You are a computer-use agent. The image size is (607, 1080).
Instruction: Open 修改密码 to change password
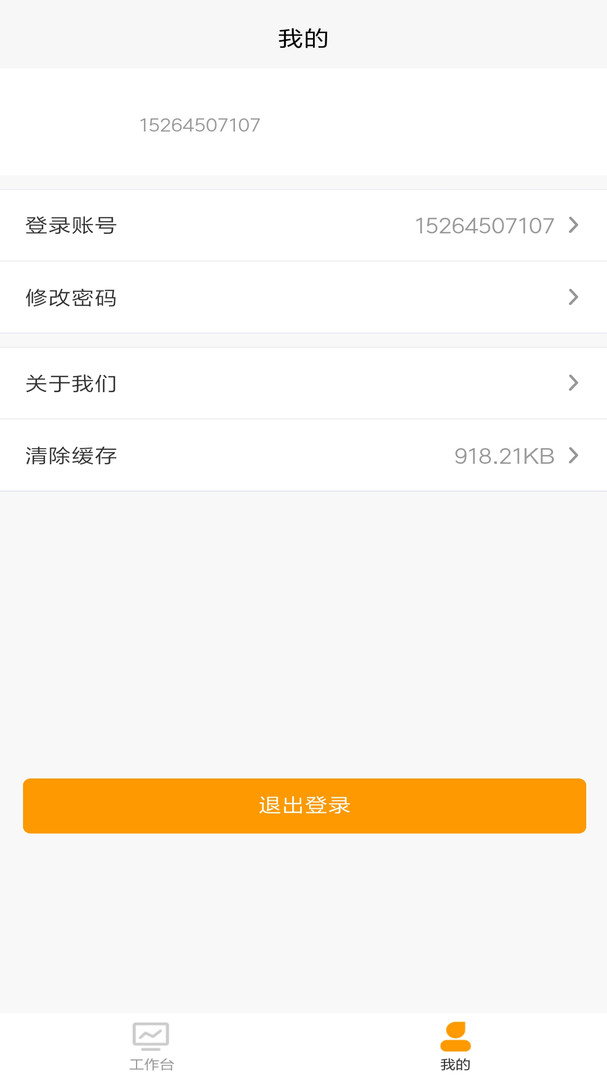coord(303,298)
